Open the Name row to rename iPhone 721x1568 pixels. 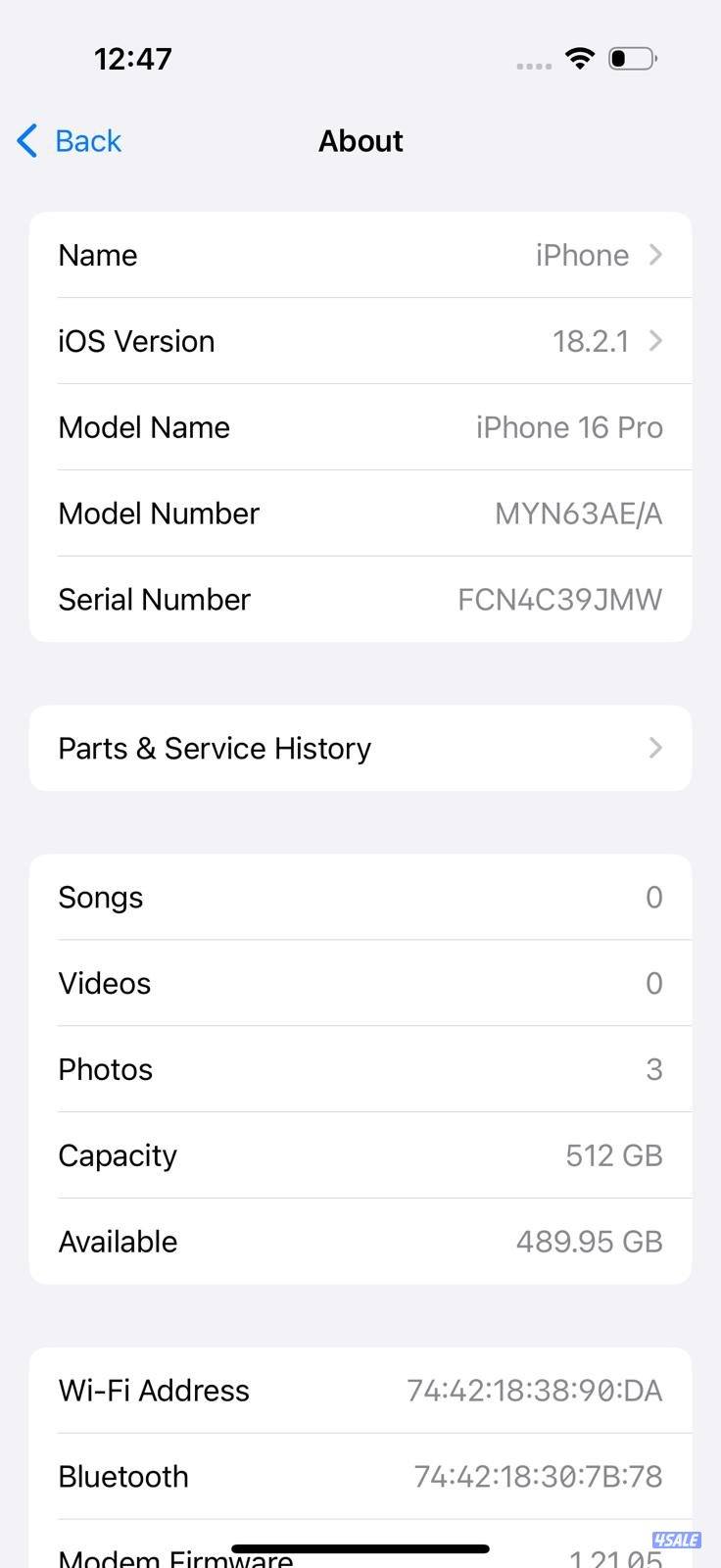pos(360,255)
